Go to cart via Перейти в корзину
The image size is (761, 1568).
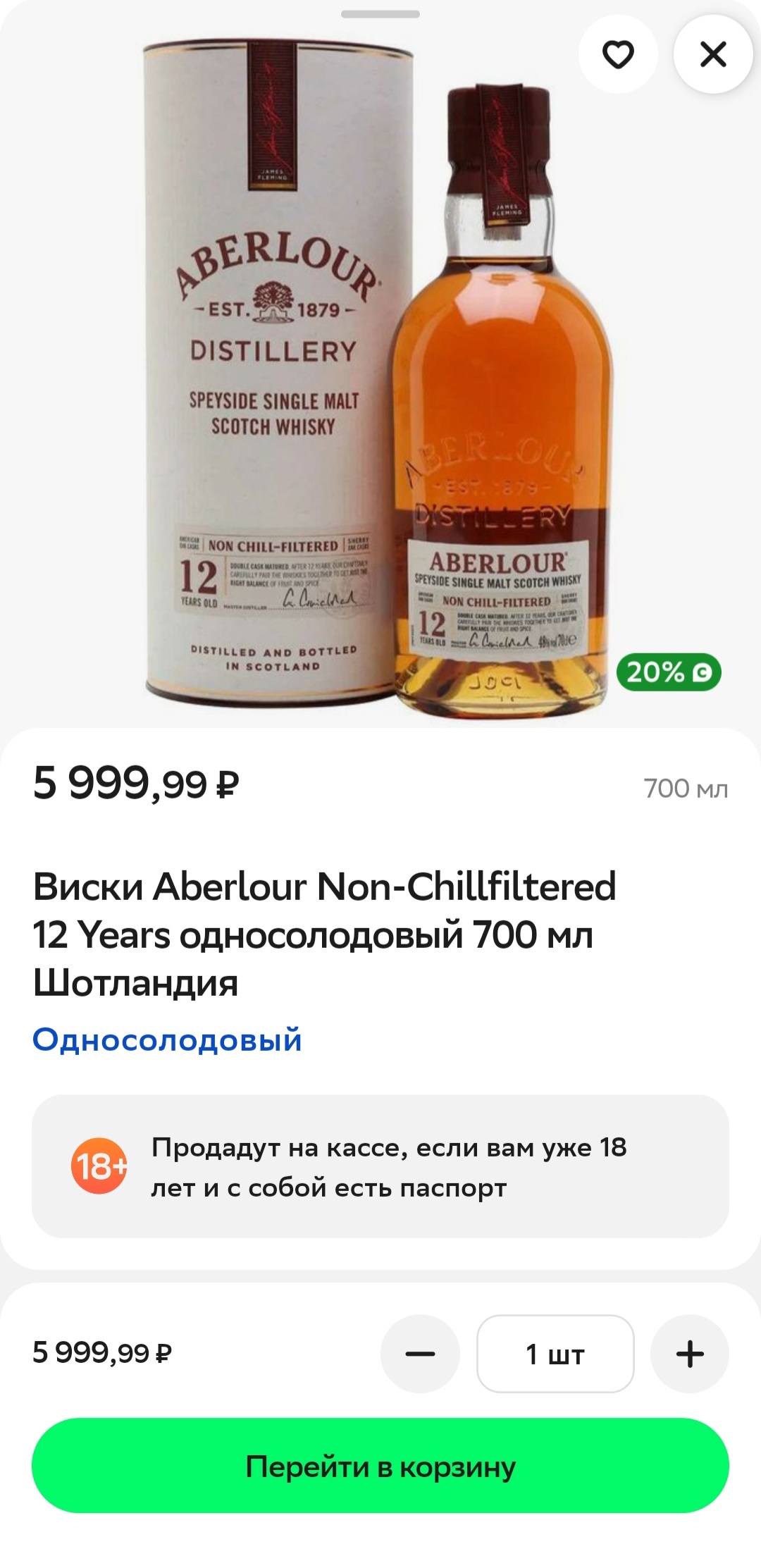pos(380,1466)
